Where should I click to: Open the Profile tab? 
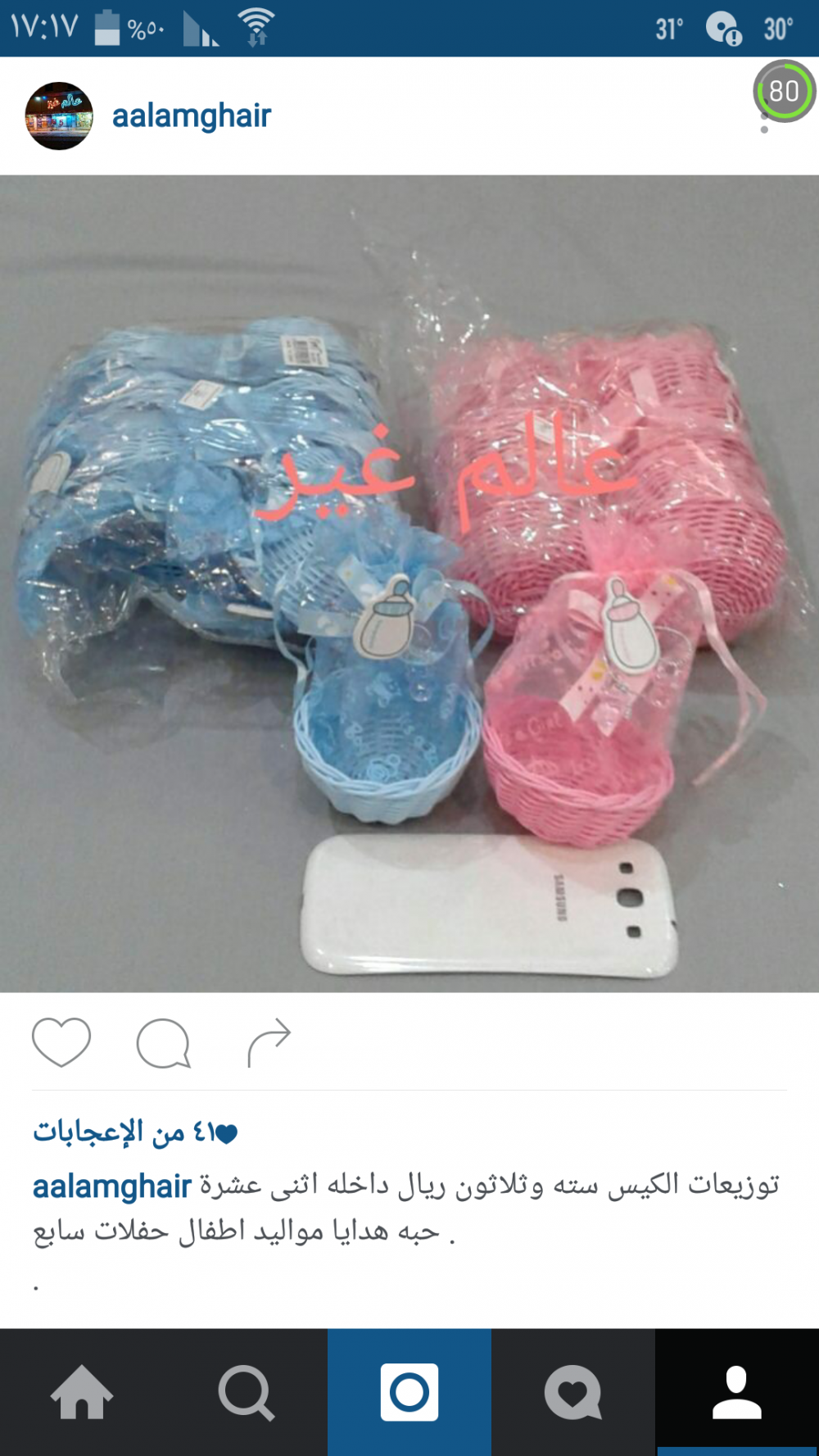pyautogui.click(x=737, y=1392)
